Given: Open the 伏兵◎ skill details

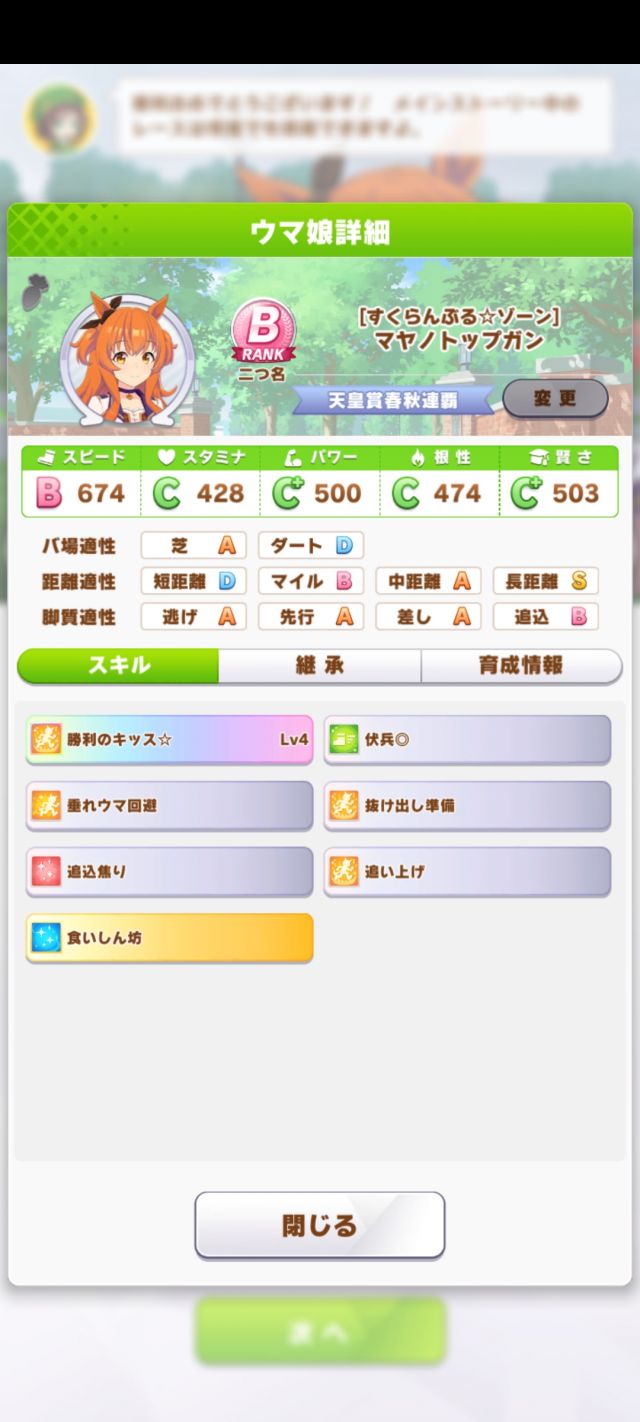Looking at the screenshot, I should click(x=467, y=740).
